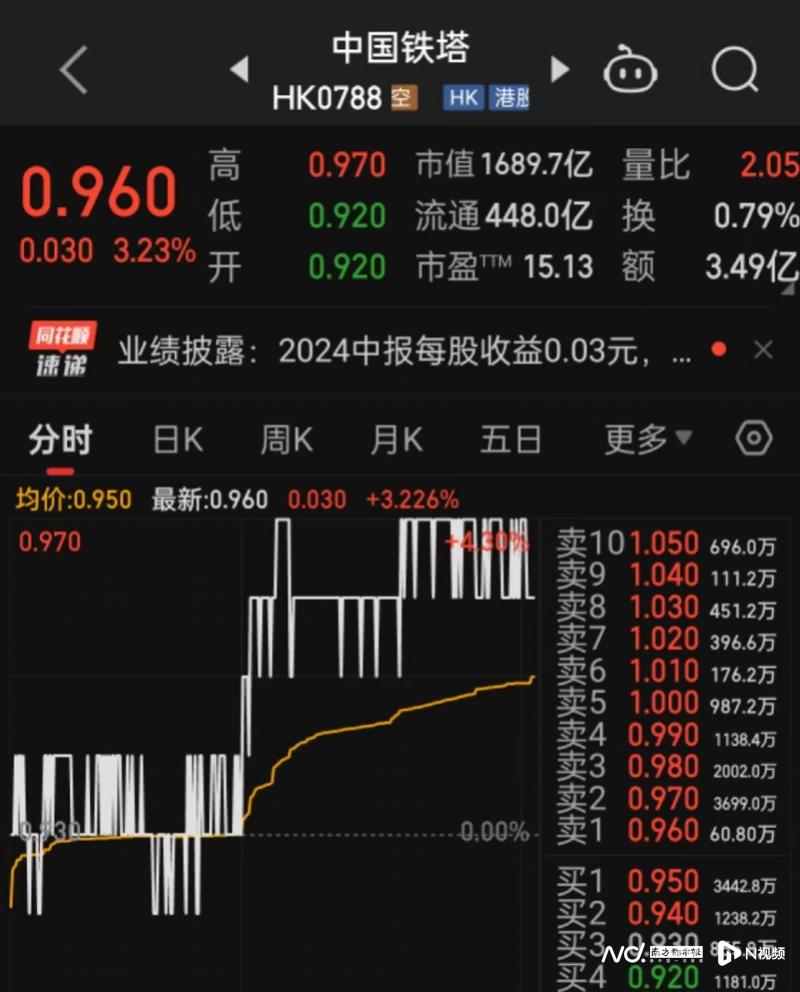Open chart settings hexagon icon
This screenshot has height=992, width=800.
754,438
